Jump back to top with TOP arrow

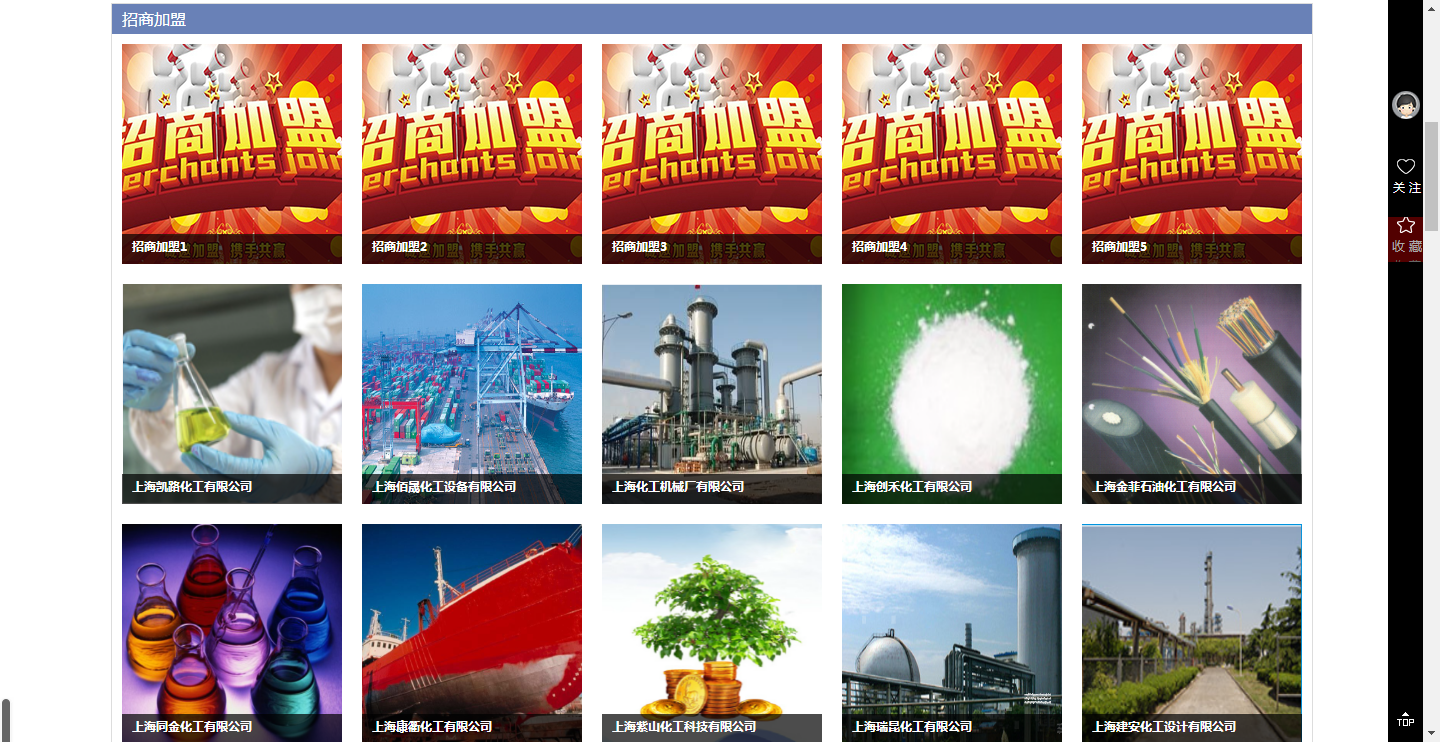click(x=1406, y=719)
